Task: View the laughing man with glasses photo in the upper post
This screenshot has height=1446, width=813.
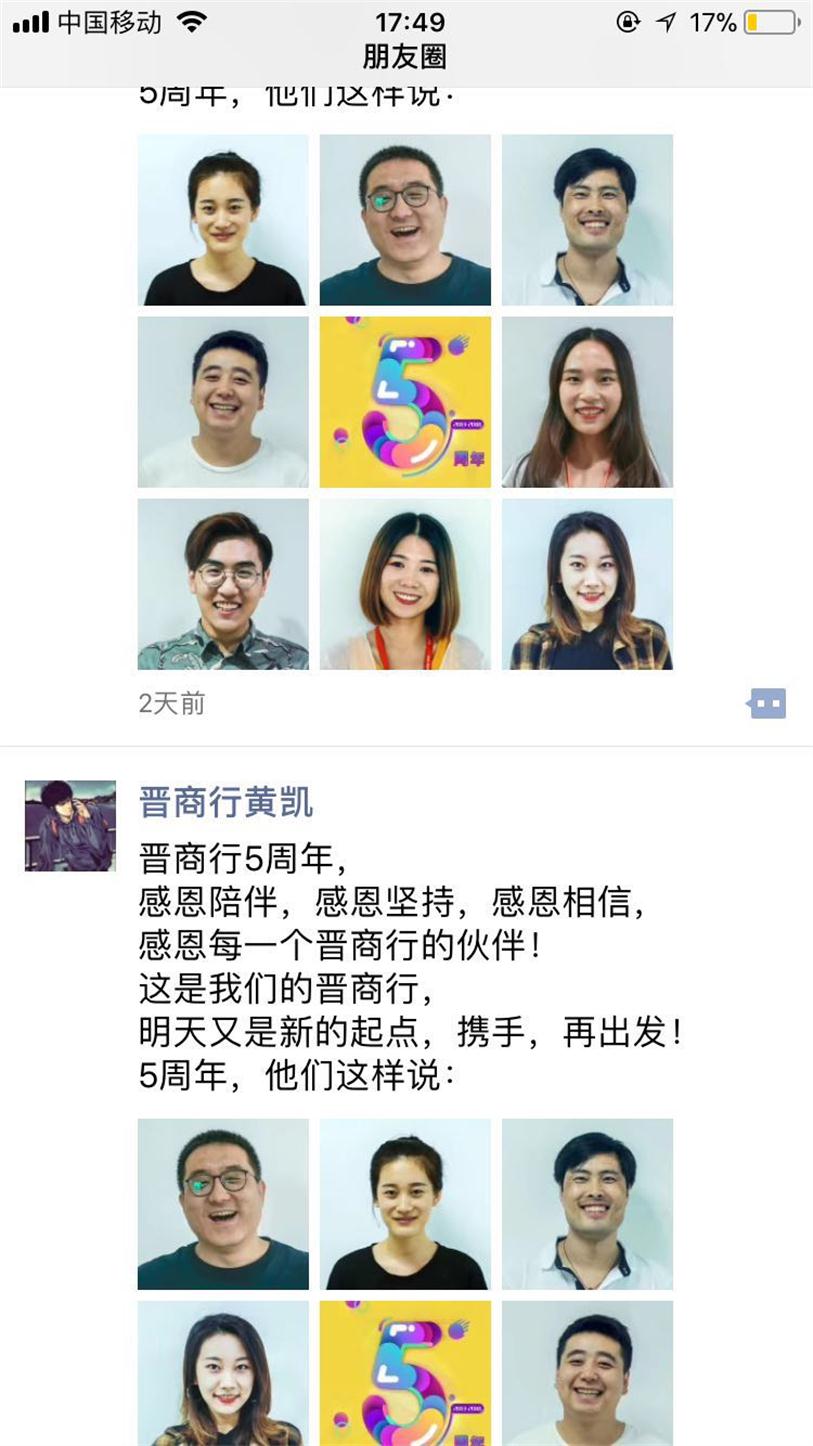Action: (x=405, y=220)
